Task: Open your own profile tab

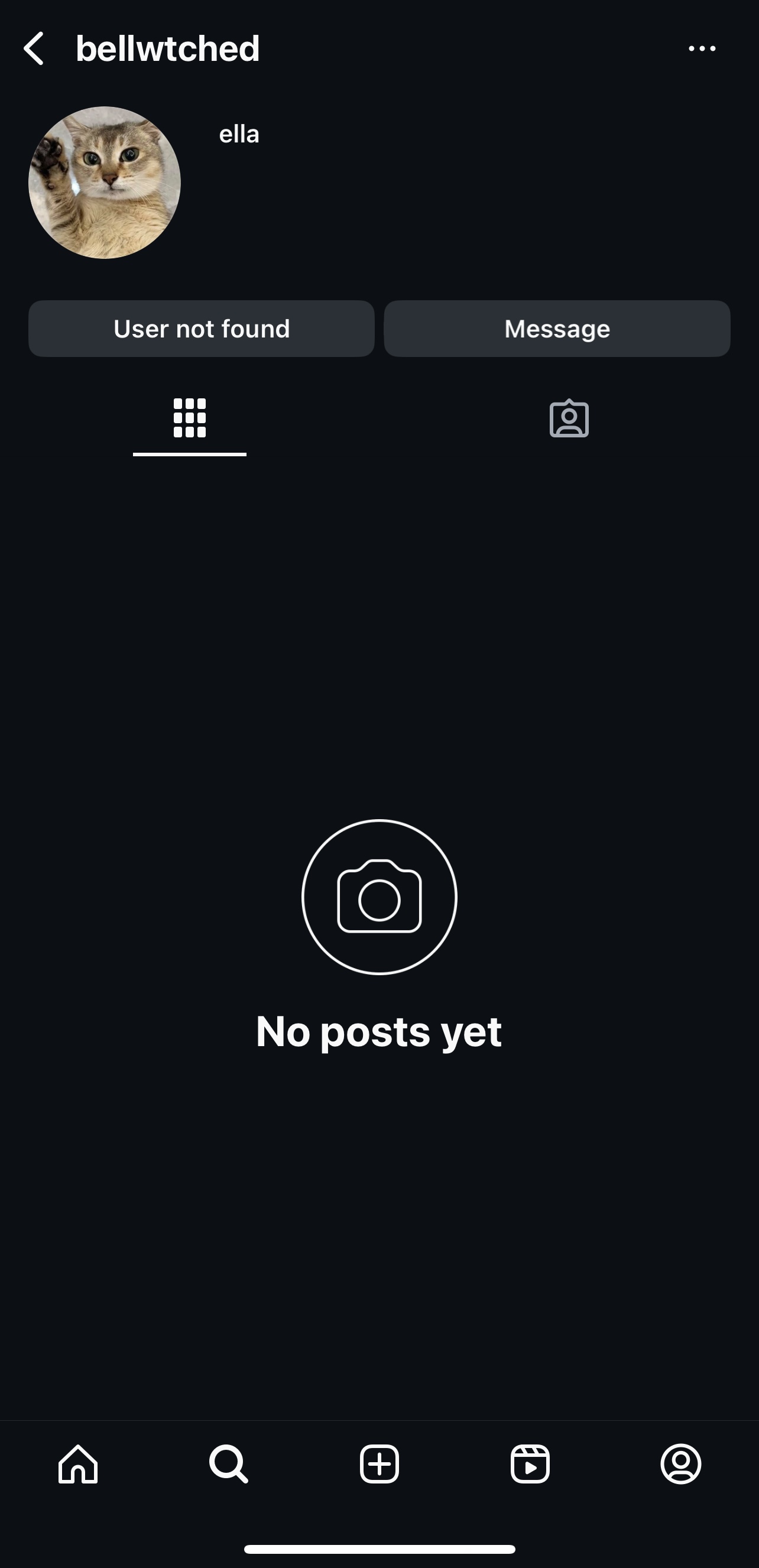Action: click(681, 1464)
